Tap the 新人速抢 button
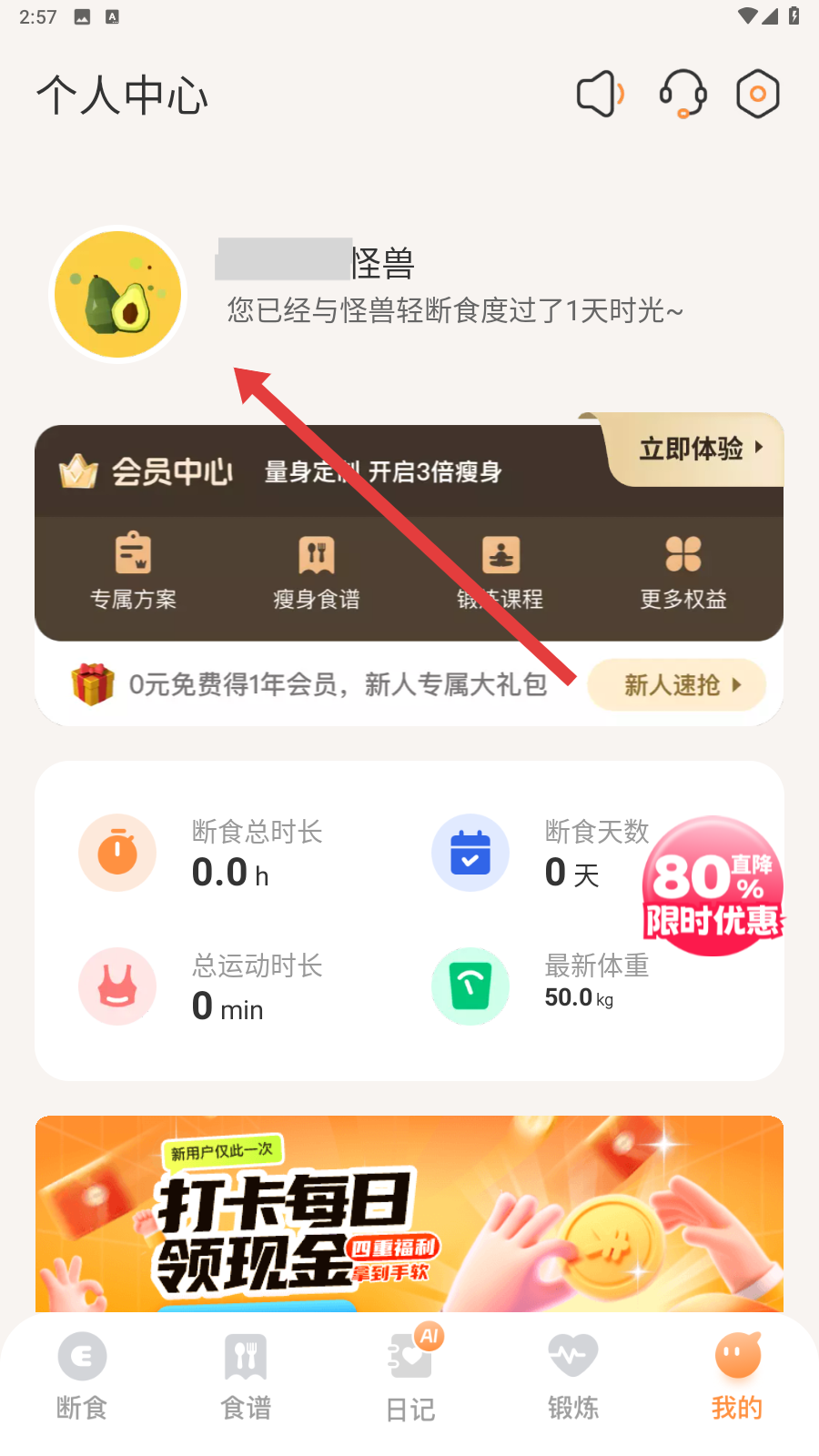 676,684
